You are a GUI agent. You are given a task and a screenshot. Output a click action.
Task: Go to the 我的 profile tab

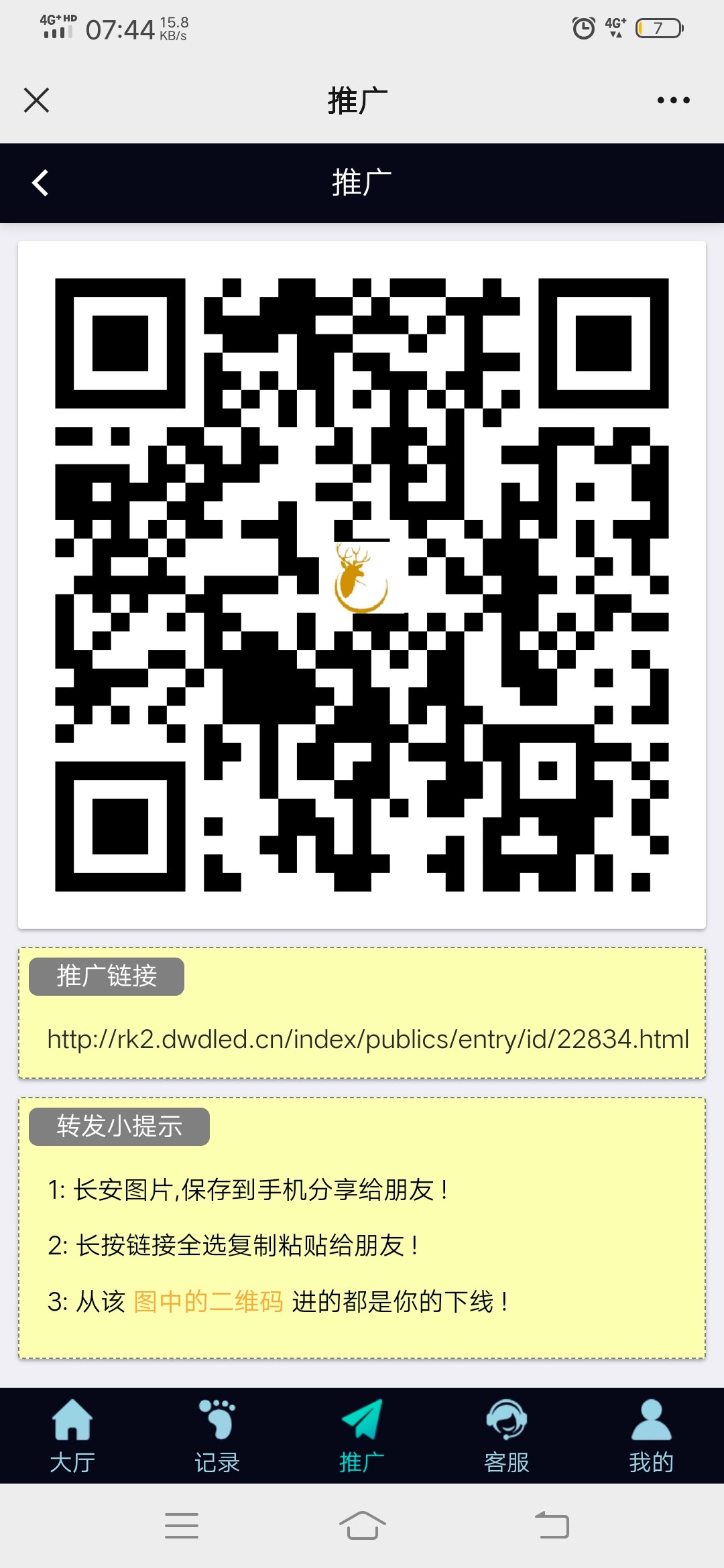point(651,1435)
